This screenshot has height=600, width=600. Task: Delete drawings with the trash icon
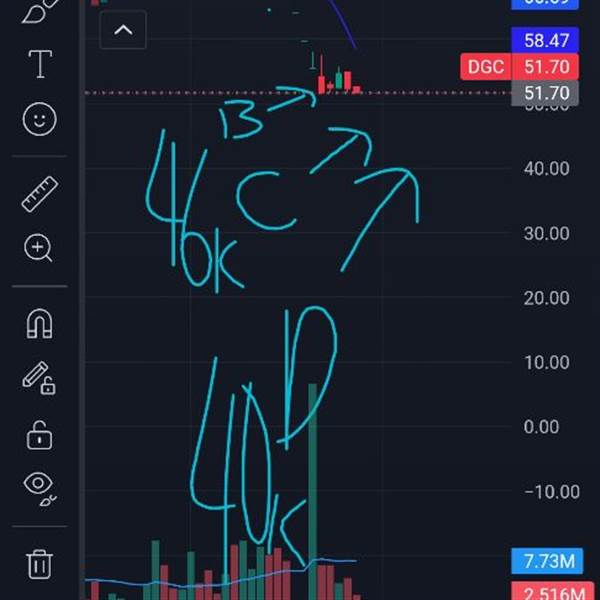[40, 564]
